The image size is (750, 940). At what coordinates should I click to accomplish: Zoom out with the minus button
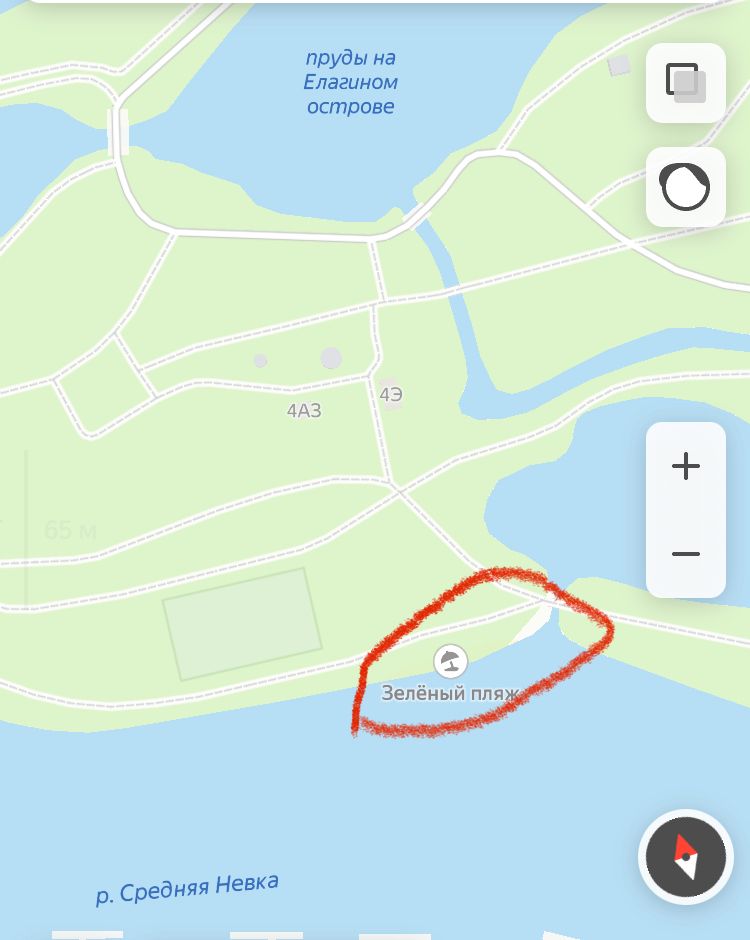click(x=686, y=554)
